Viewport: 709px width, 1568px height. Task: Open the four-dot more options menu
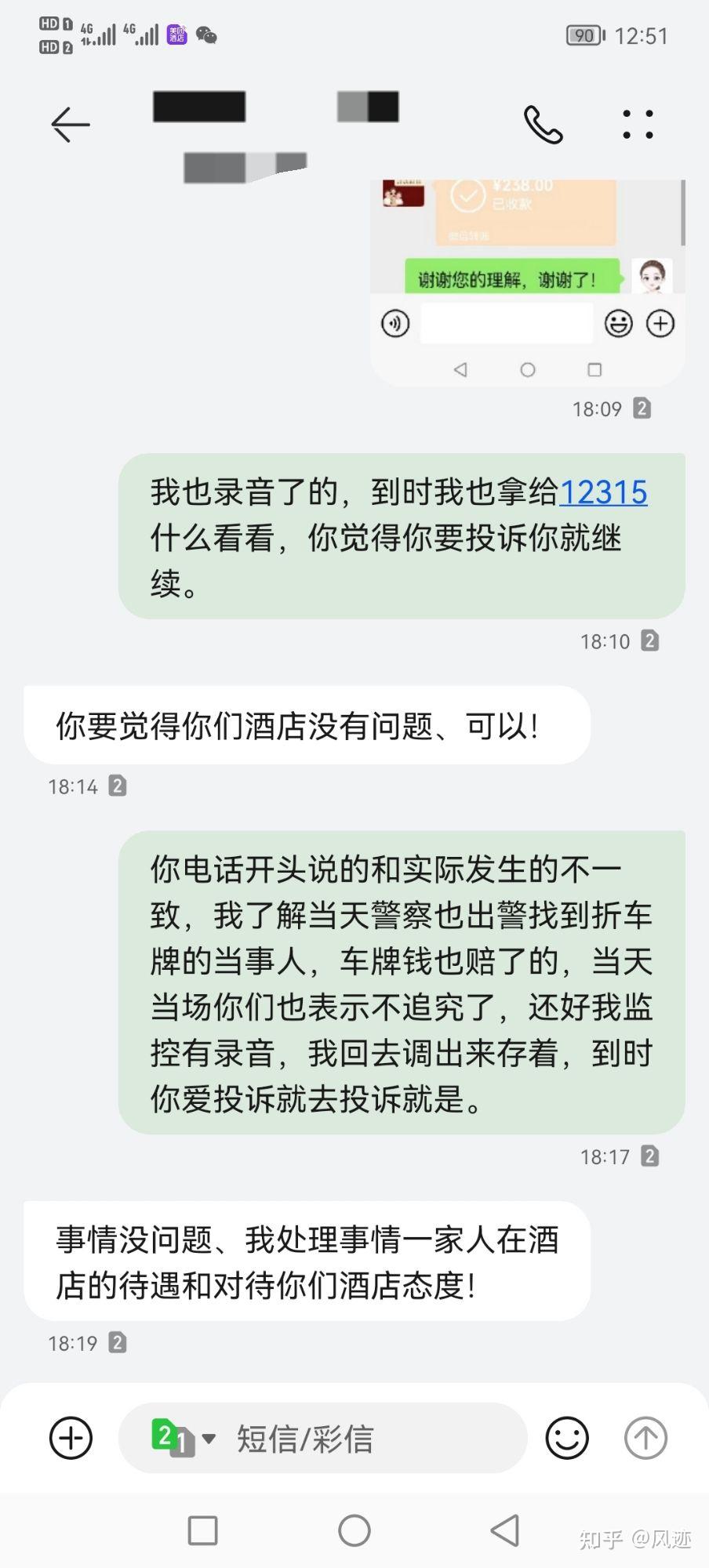point(638,125)
